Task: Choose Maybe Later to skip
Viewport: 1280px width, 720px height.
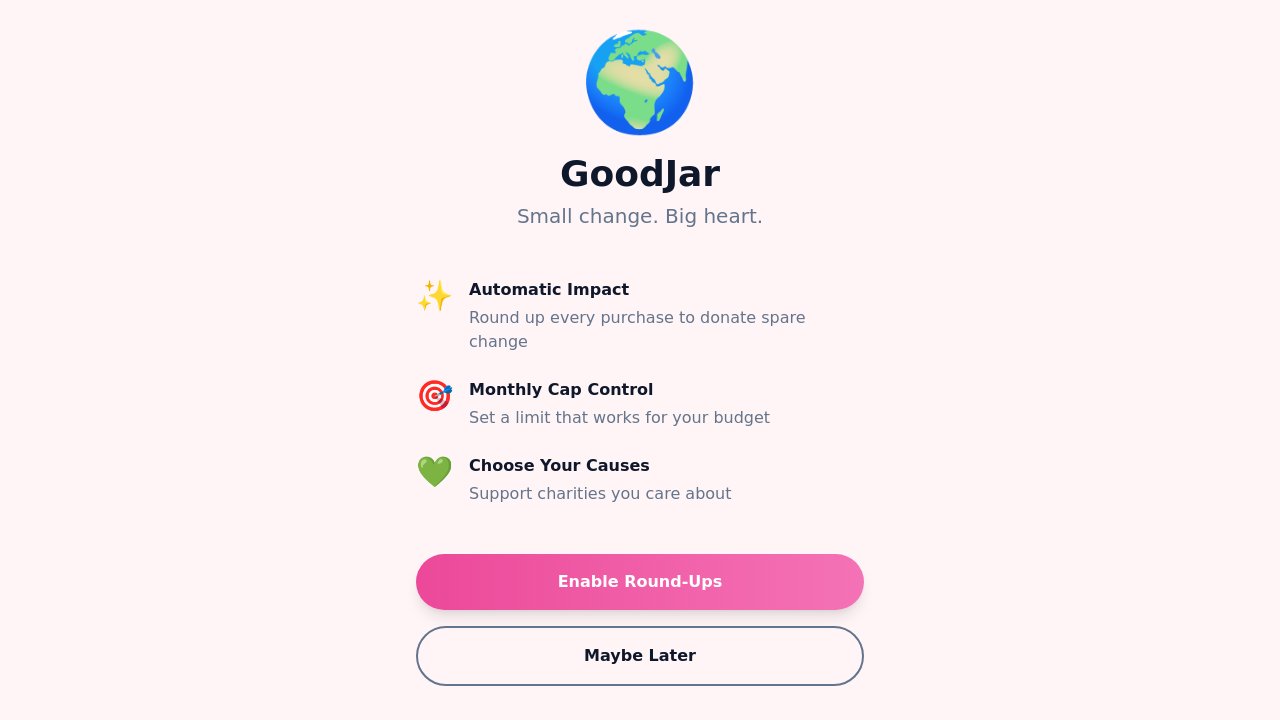Action: [x=640, y=656]
